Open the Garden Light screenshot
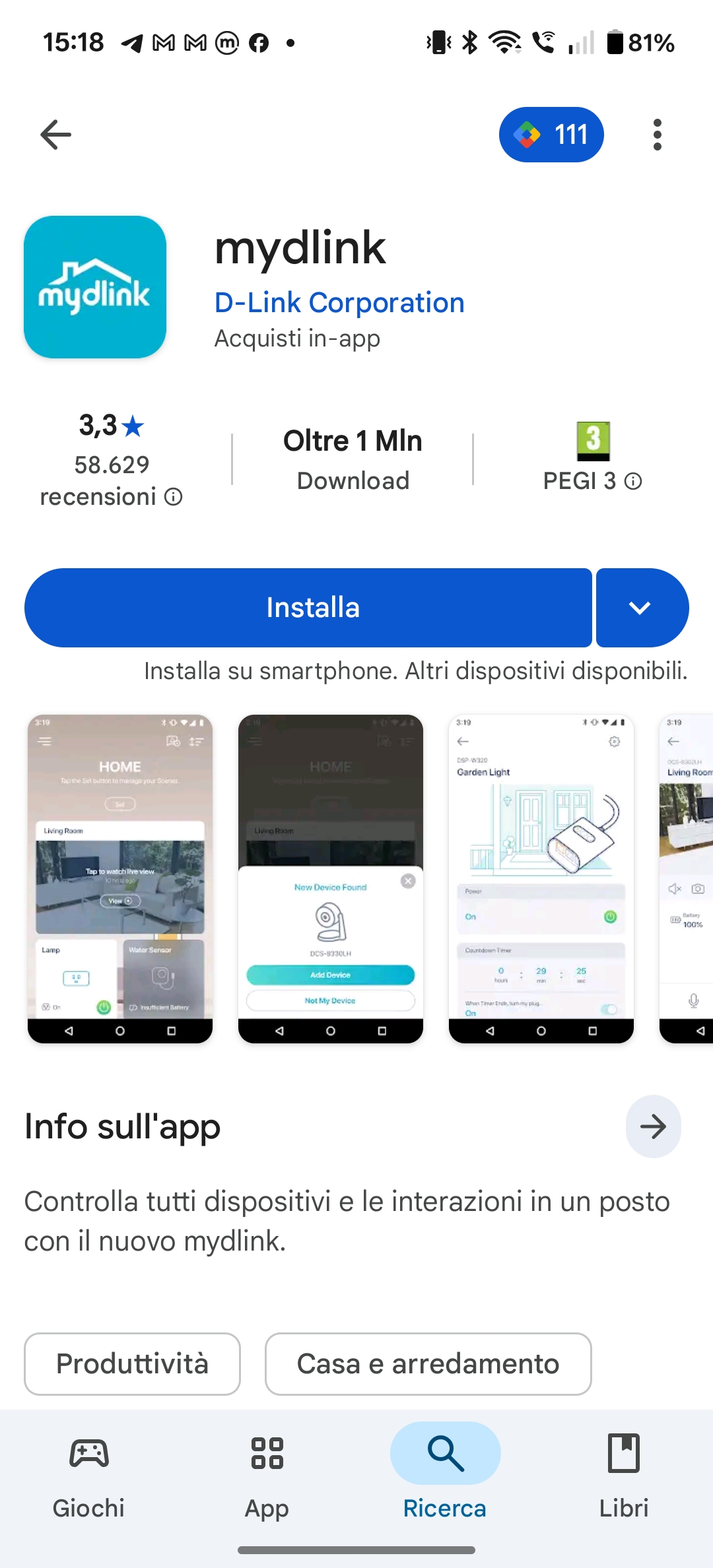 [x=541, y=878]
